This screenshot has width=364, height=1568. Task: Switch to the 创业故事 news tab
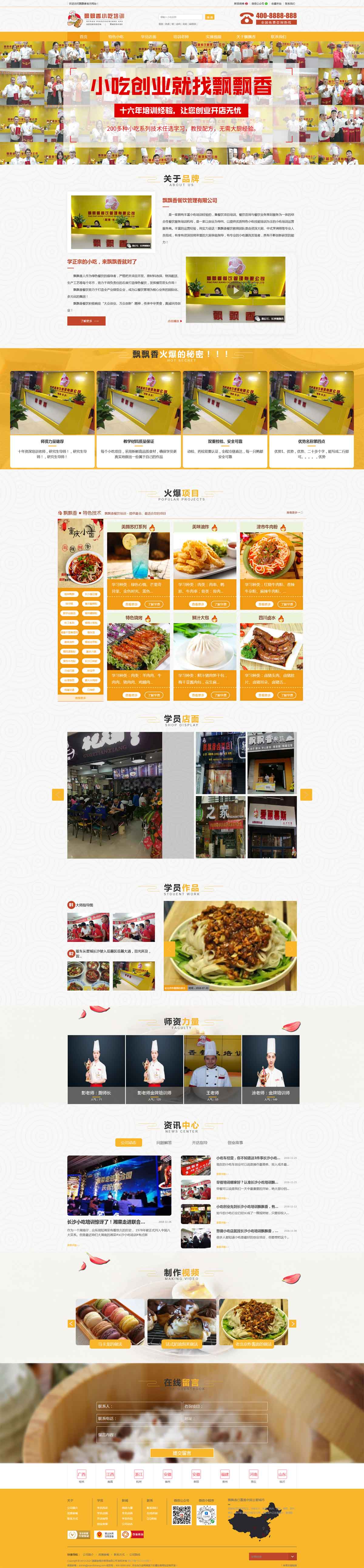(x=235, y=1142)
